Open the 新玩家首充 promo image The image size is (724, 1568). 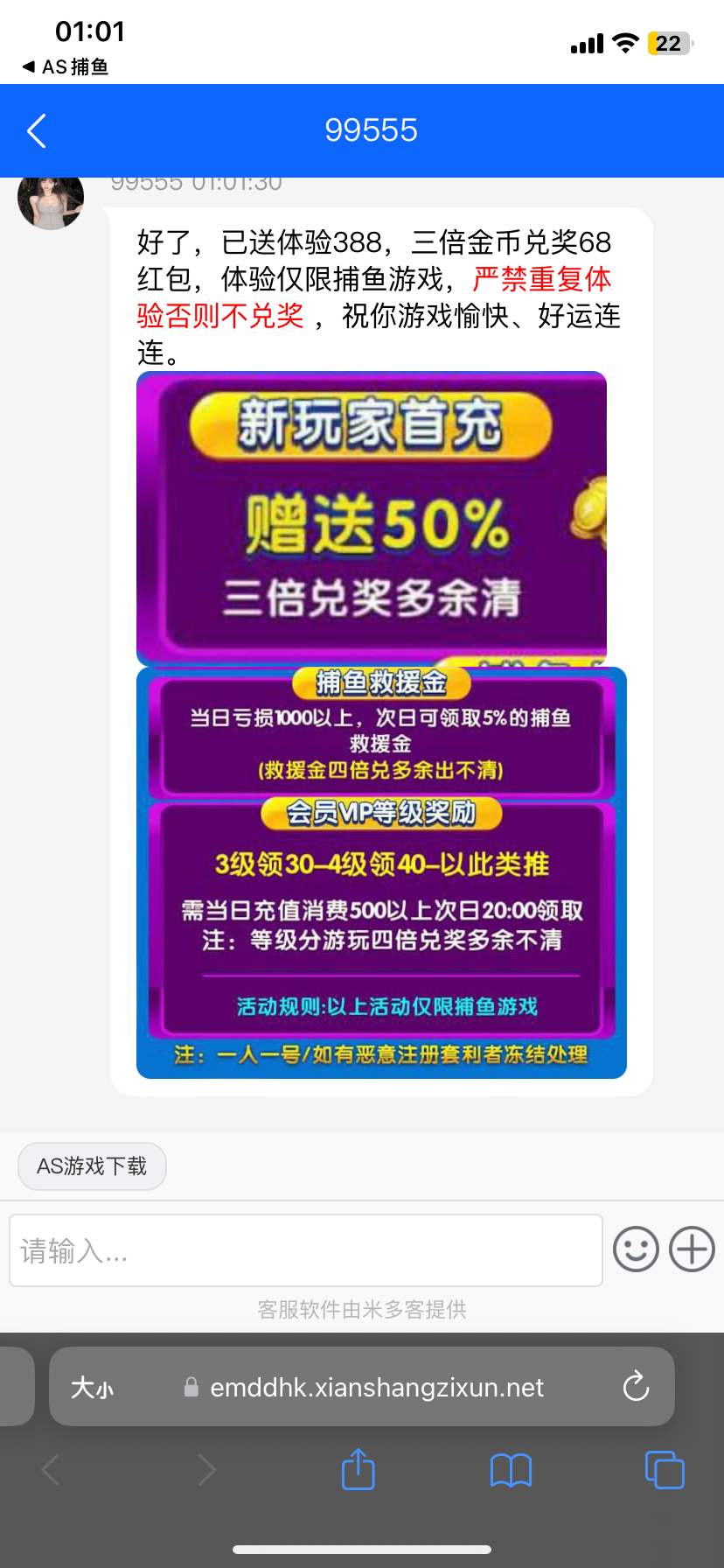372,518
